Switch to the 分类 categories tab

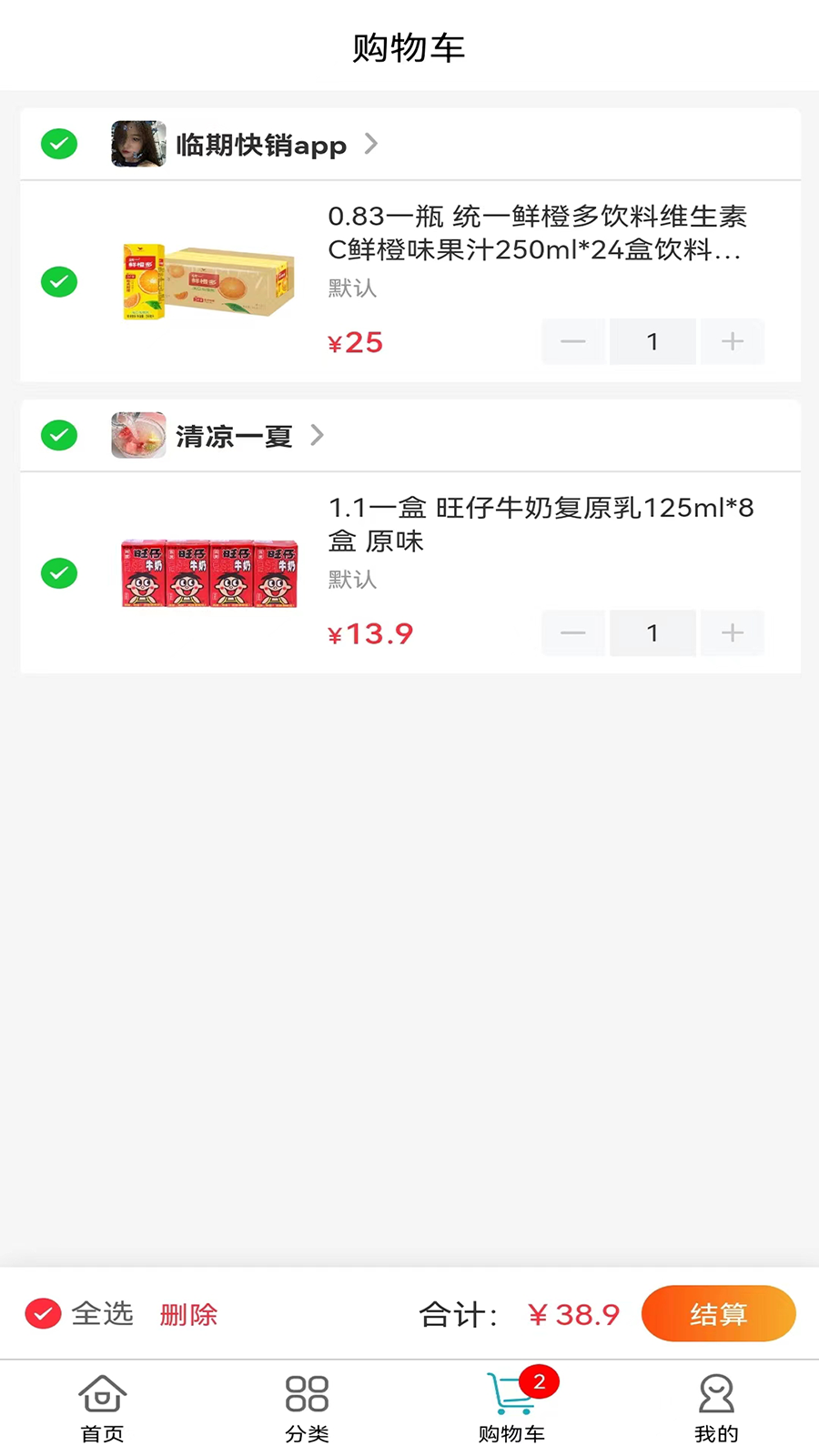point(307,1409)
